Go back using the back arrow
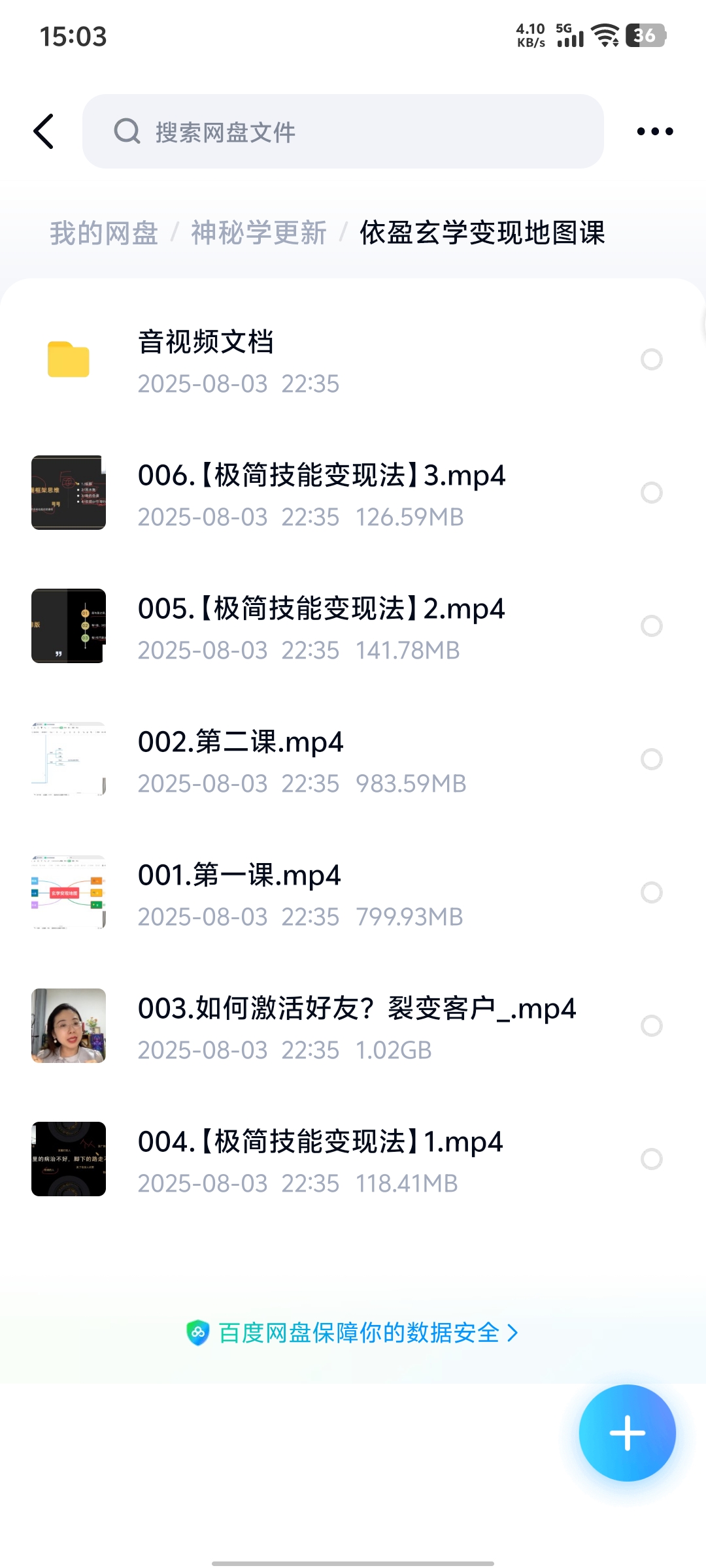Viewport: 706px width, 1568px height. click(x=44, y=131)
